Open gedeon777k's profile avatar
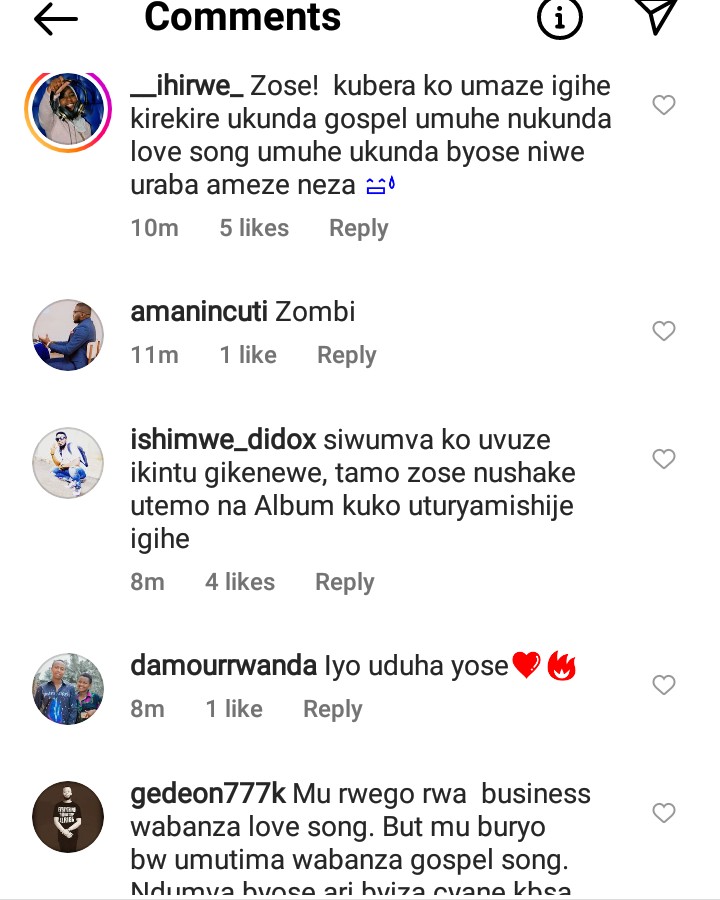This screenshot has width=720, height=900. (68, 817)
